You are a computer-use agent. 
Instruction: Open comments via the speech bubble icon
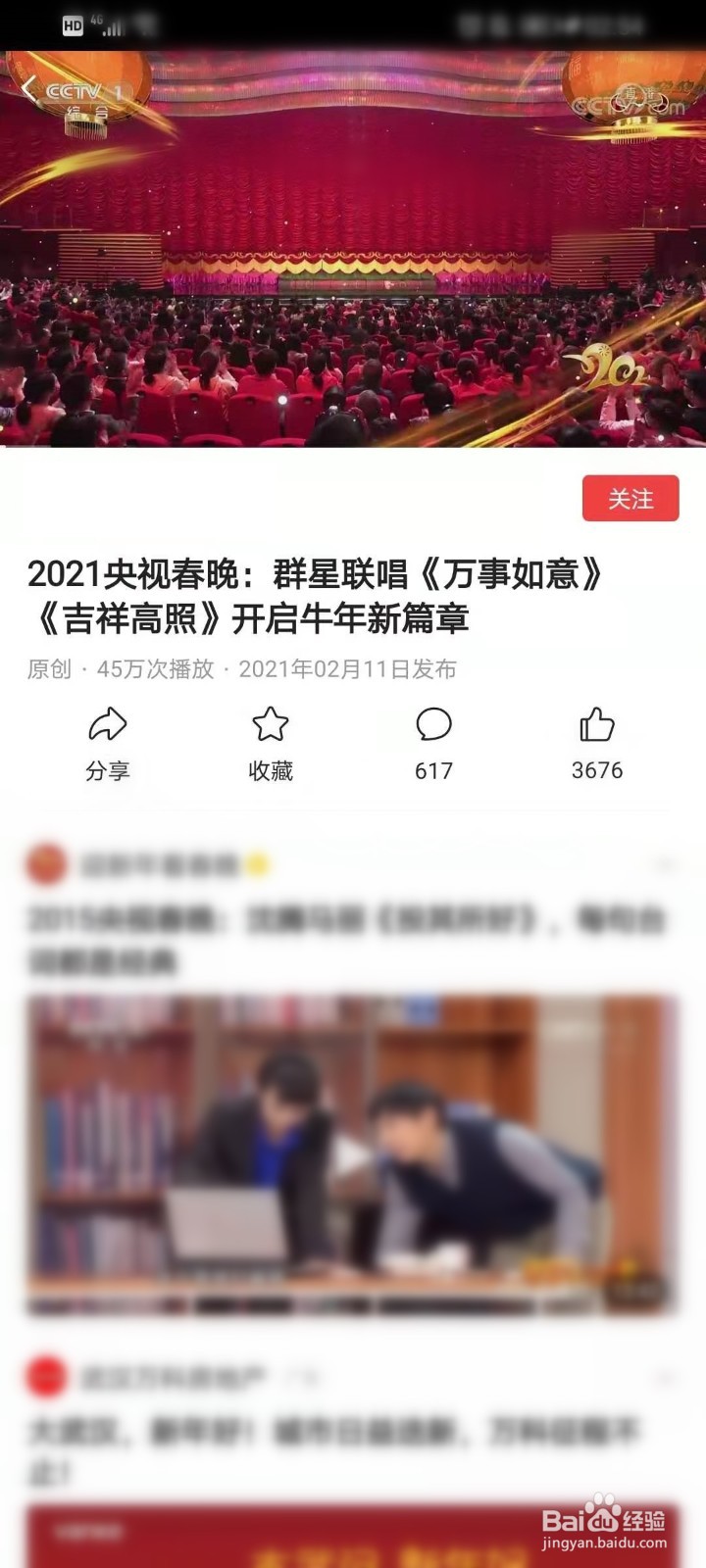pyautogui.click(x=433, y=727)
